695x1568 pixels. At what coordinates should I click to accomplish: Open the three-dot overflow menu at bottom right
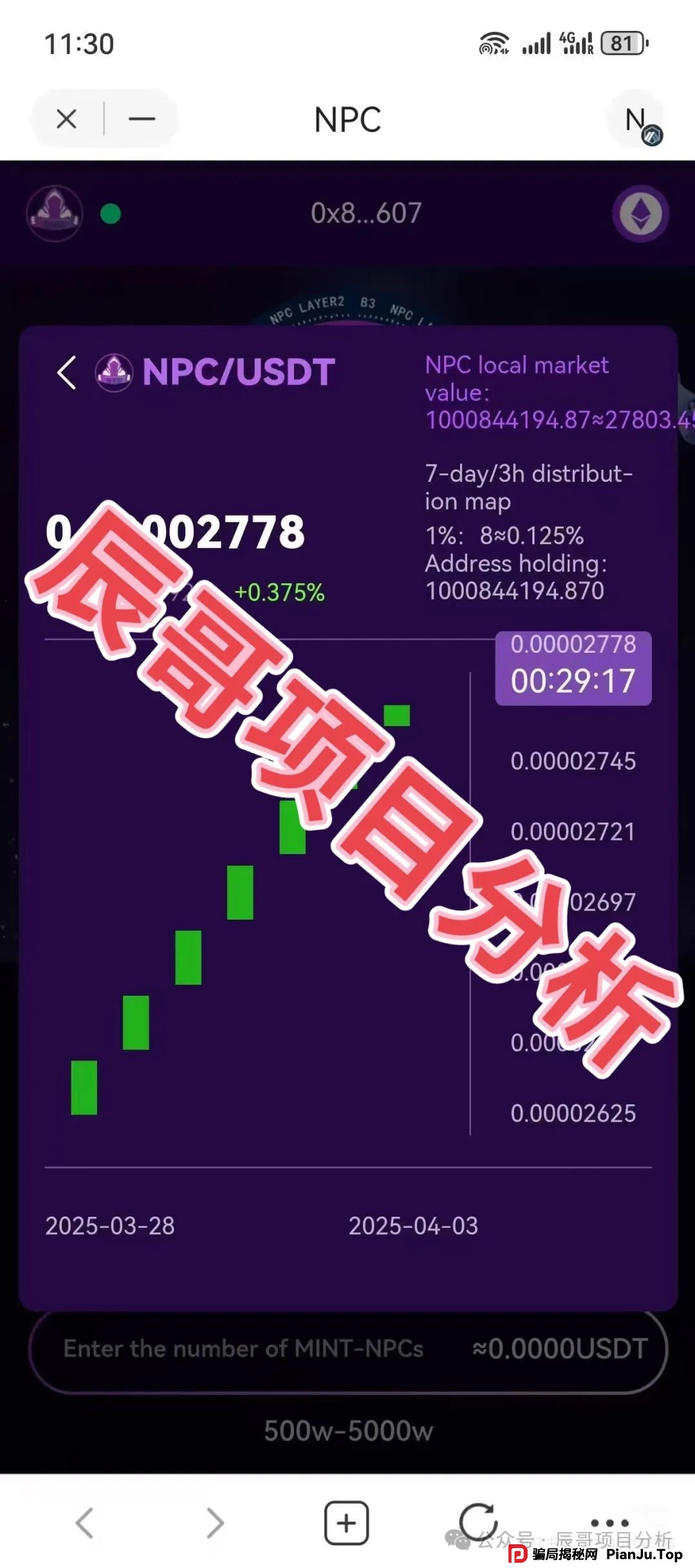pos(608,1522)
